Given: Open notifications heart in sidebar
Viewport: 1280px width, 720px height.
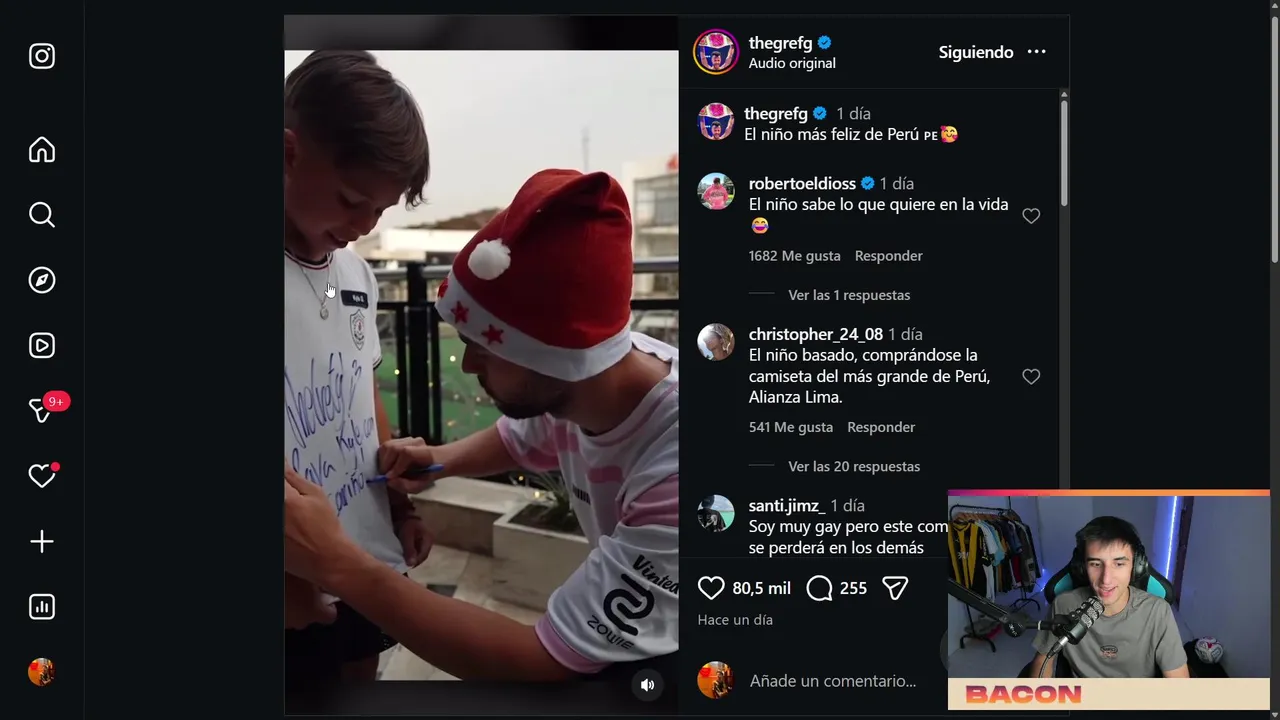Looking at the screenshot, I should [x=42, y=476].
